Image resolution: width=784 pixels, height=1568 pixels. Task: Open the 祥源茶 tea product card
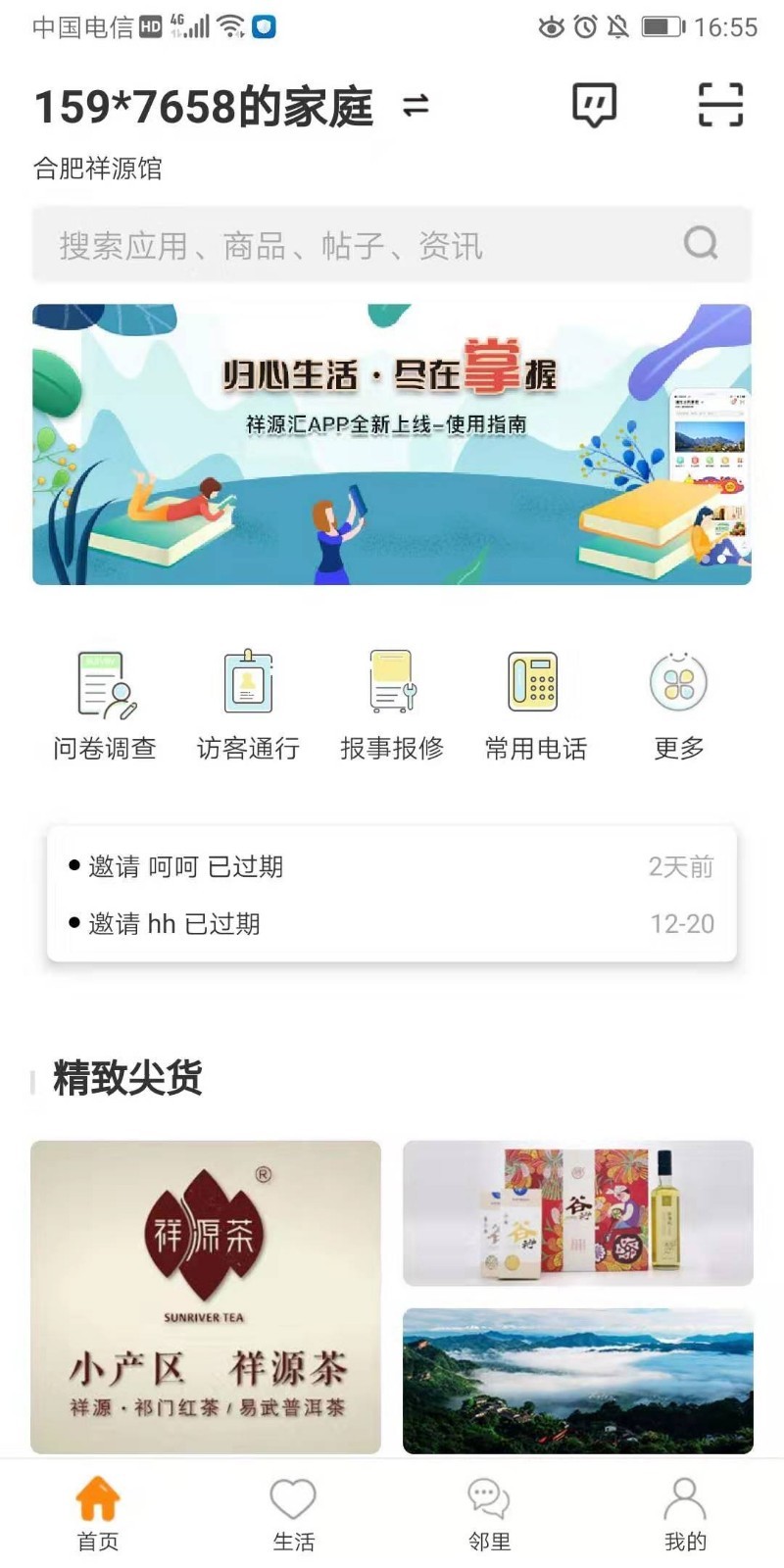206,1297
